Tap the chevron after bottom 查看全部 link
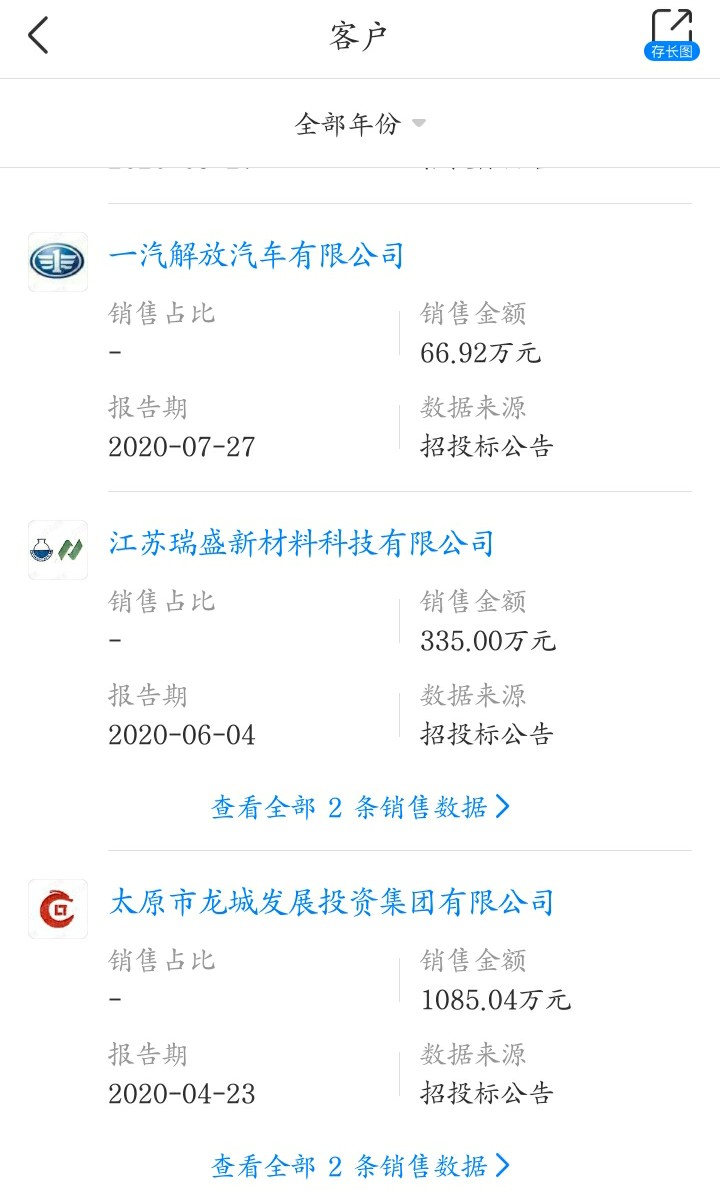Viewport: 720px width, 1202px height. pos(502,1165)
